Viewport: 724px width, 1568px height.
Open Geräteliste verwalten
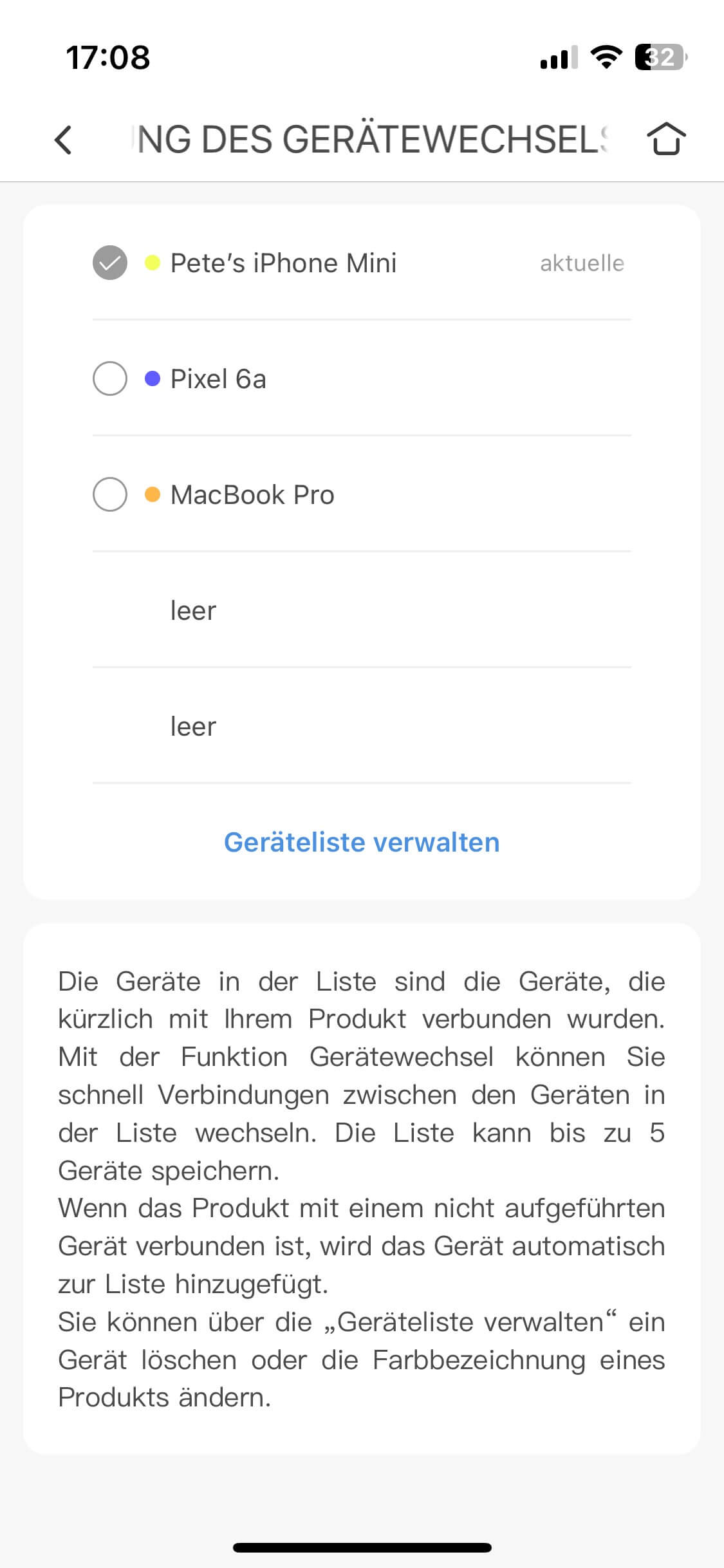pos(362,842)
